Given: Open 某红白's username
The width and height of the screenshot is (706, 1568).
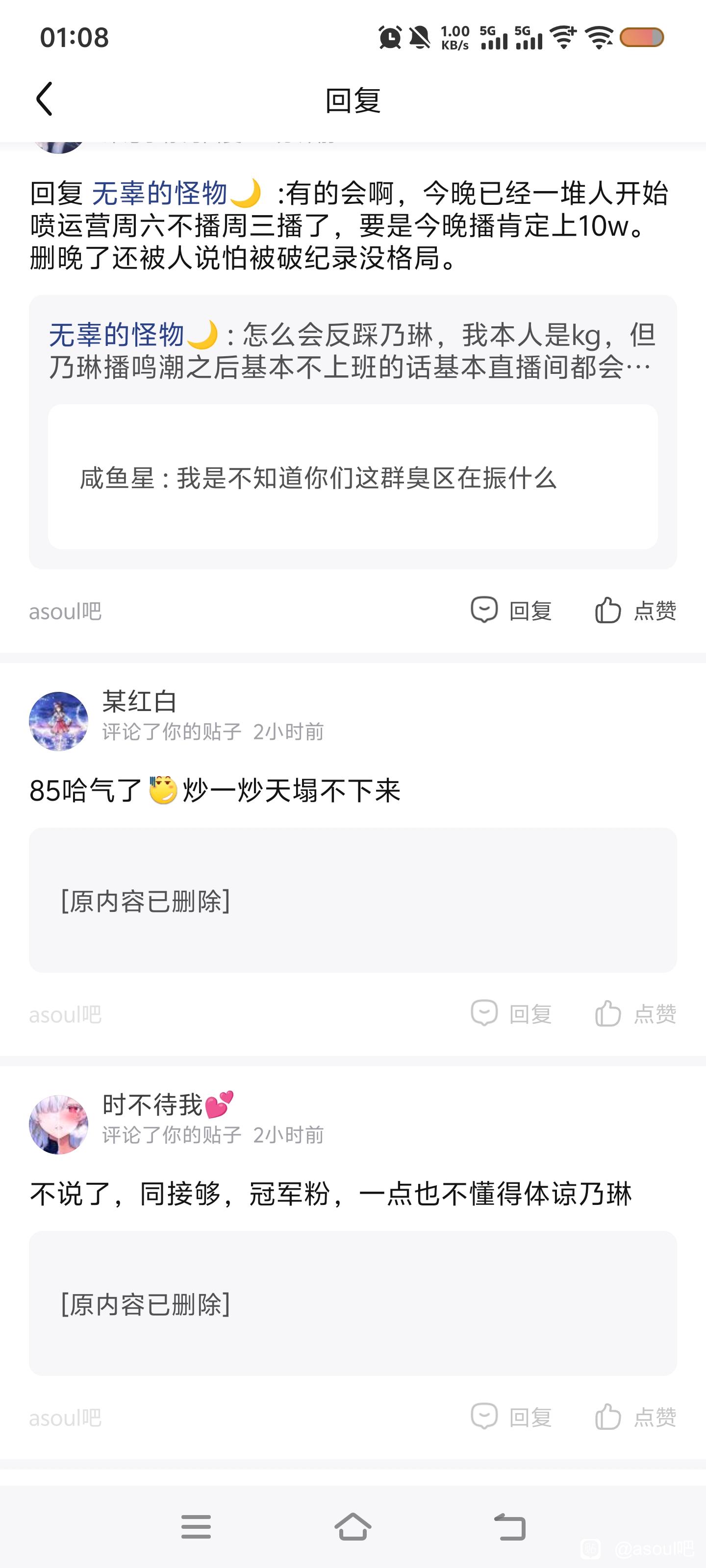Looking at the screenshot, I should coord(140,701).
